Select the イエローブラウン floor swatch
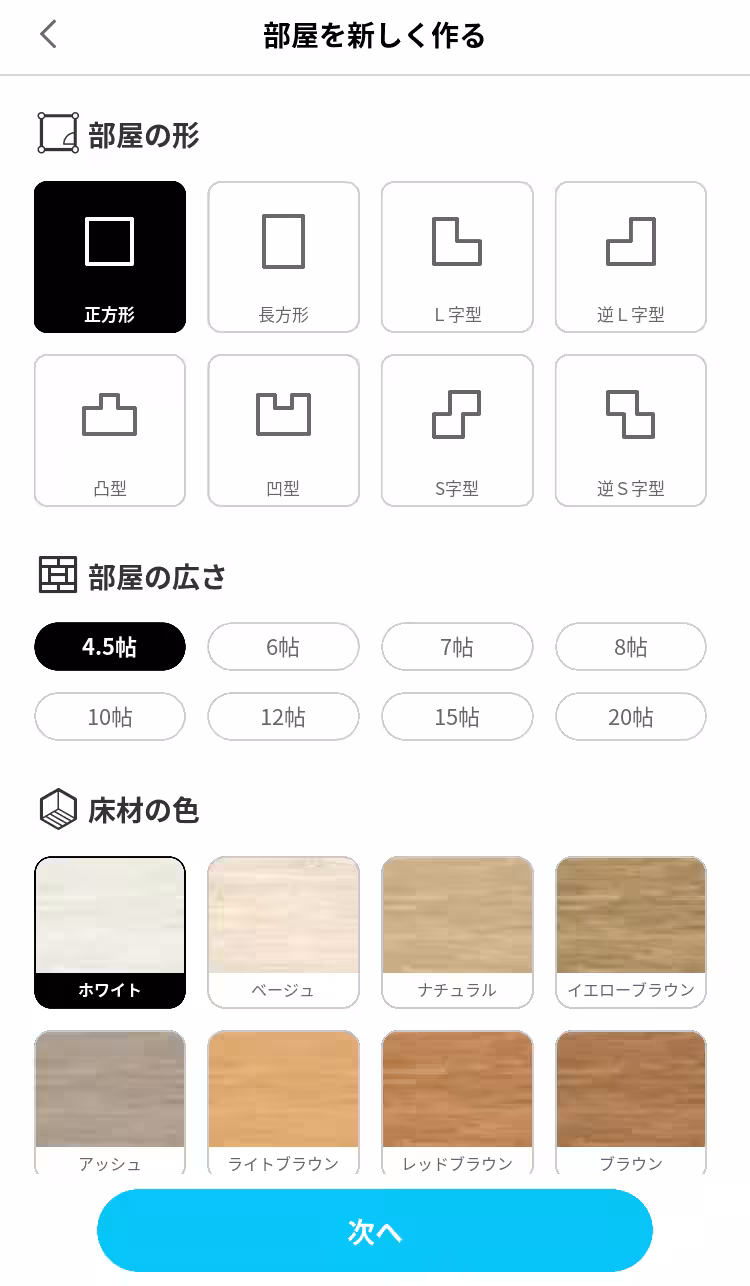This screenshot has height=1286, width=750. pyautogui.click(x=630, y=931)
